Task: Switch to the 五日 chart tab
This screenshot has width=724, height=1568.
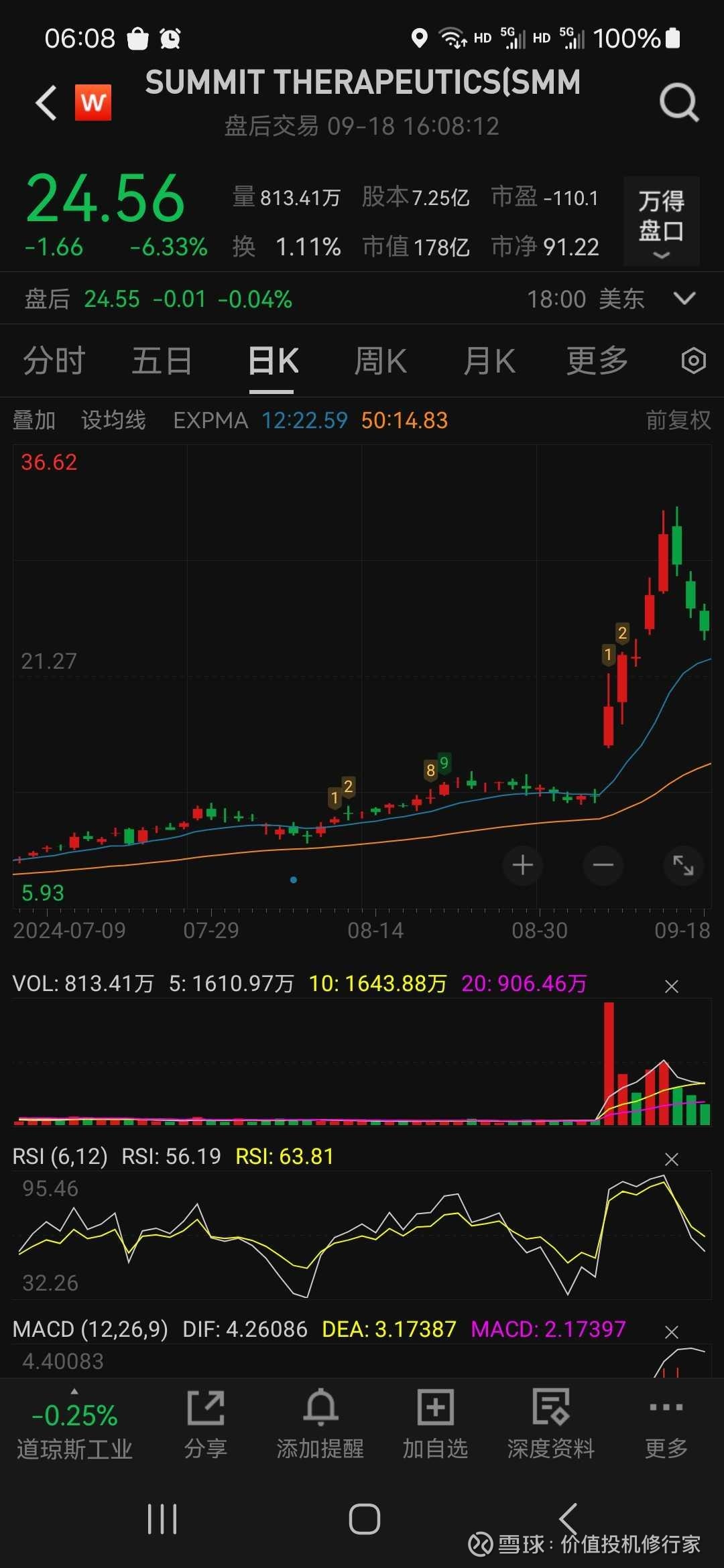Action: (x=162, y=361)
